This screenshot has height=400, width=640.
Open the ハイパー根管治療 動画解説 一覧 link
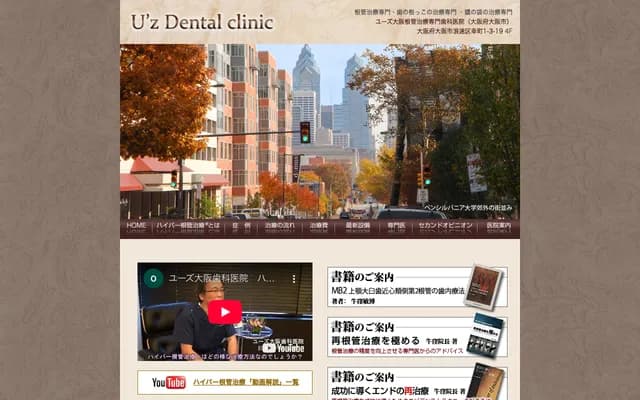coord(225,382)
